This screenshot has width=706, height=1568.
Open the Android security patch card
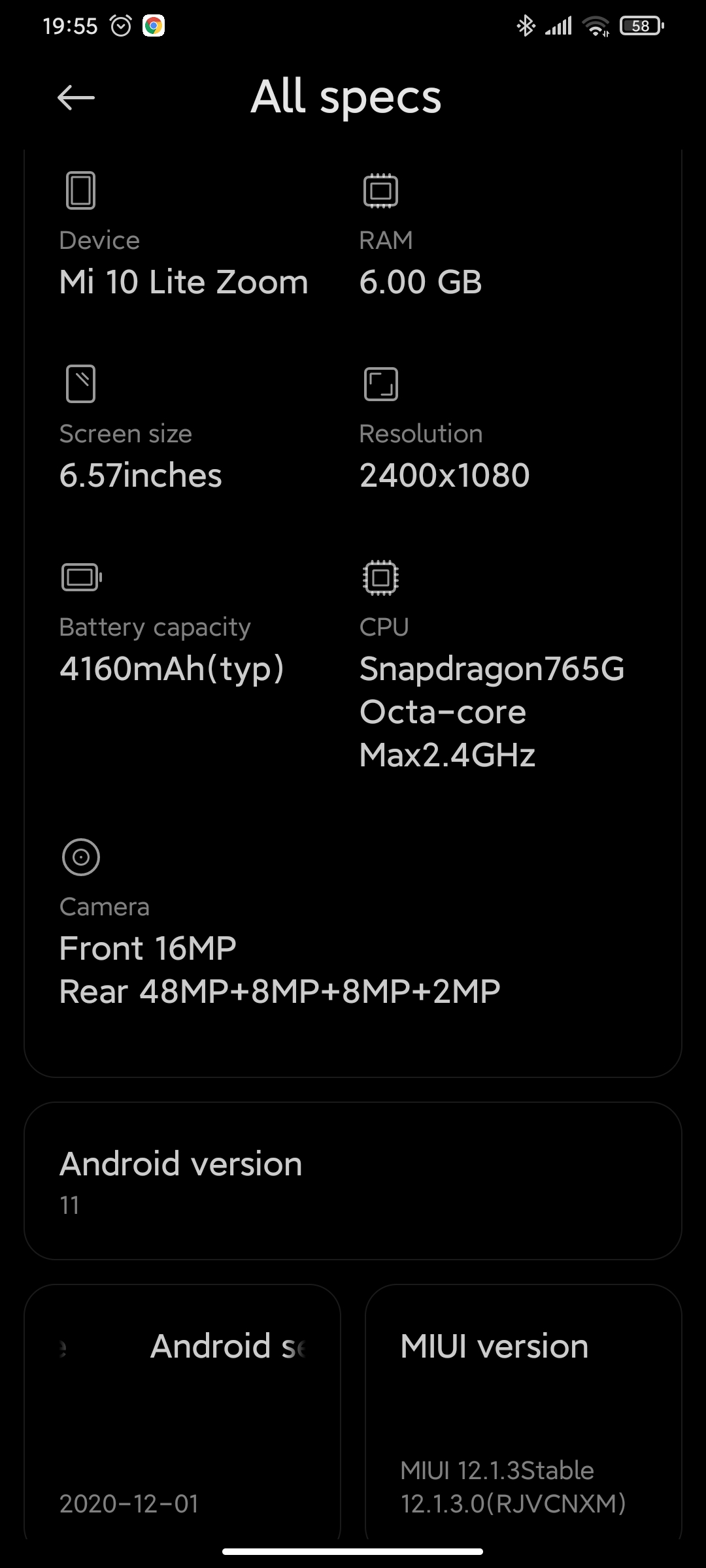(182, 1413)
